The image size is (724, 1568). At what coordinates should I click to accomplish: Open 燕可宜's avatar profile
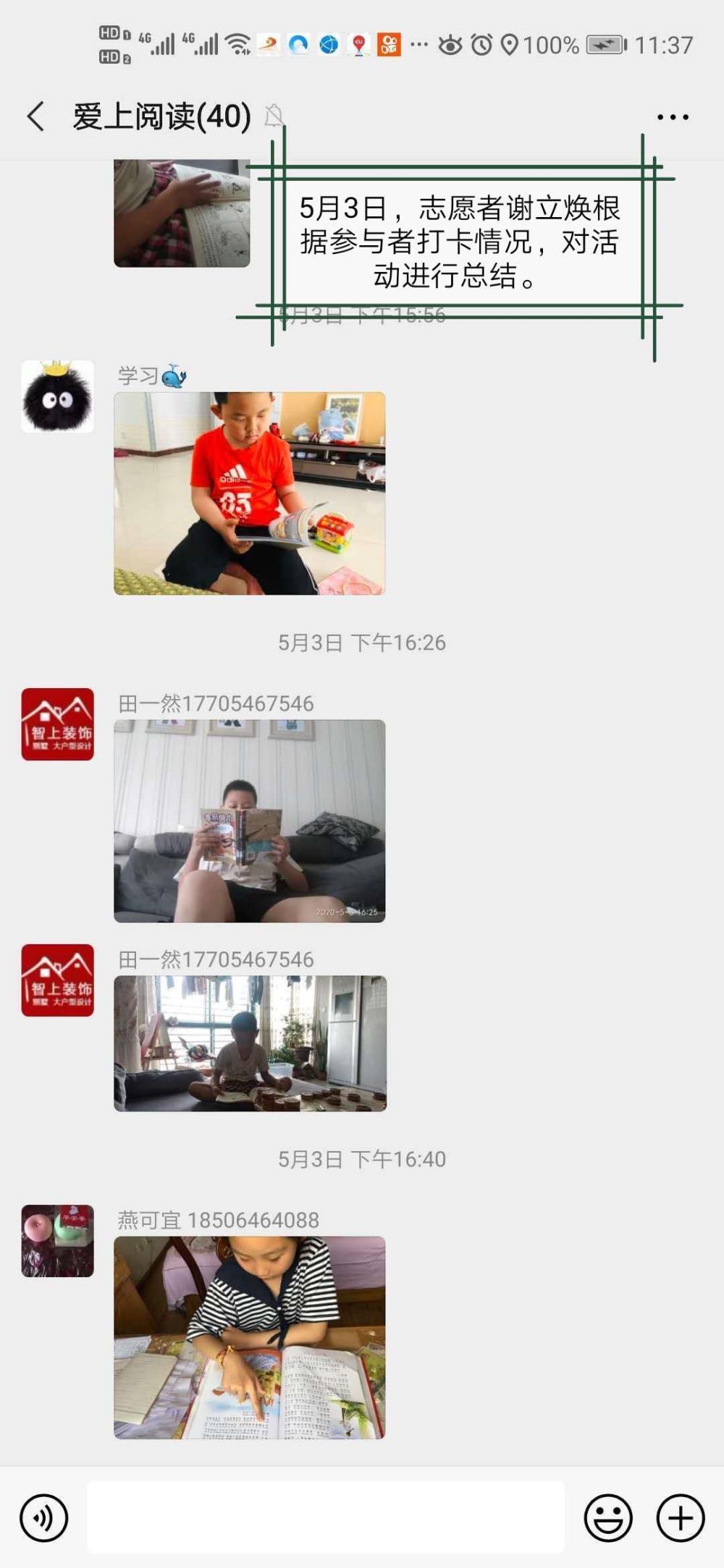tap(58, 1240)
